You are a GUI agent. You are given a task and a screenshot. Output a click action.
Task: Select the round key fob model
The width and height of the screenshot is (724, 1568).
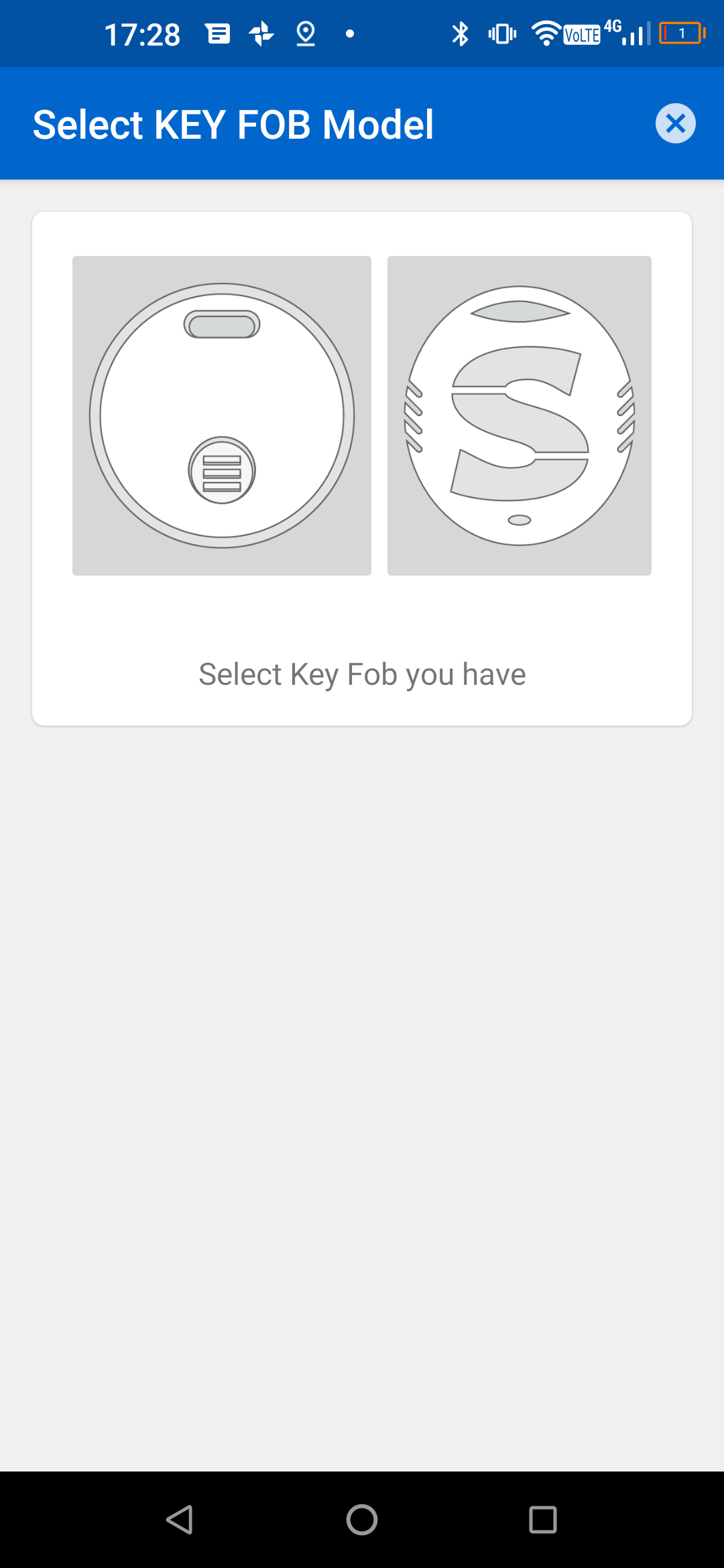tap(222, 415)
